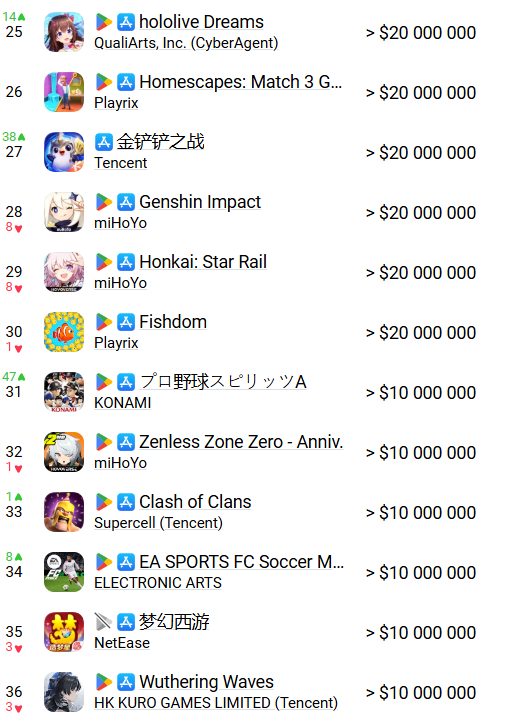Open the プロ野球スピリッツA app page
Viewport: 509px width, 721px height.
pyautogui.click(x=223, y=382)
